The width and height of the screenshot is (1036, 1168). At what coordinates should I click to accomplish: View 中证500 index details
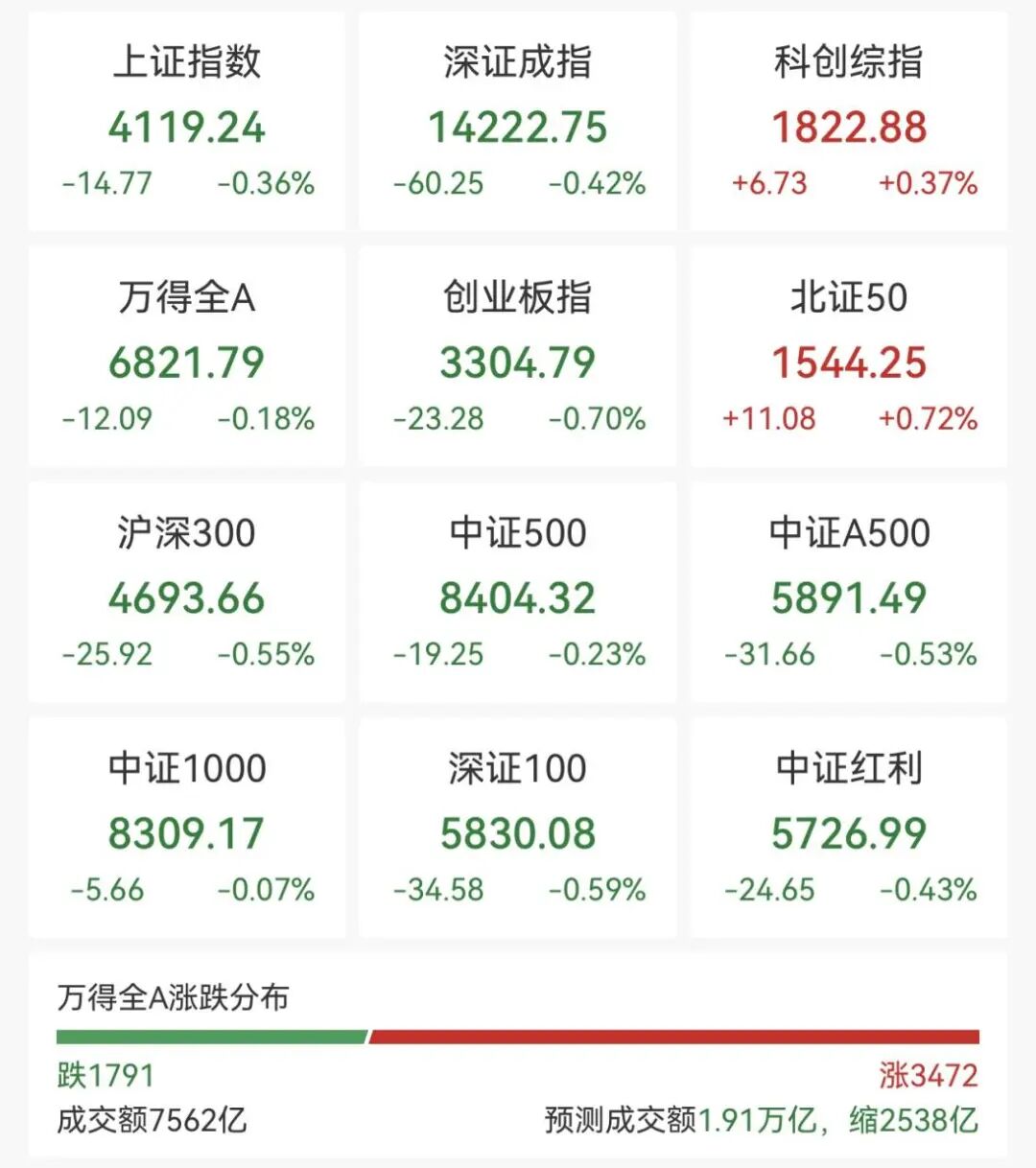pyautogui.click(x=518, y=593)
